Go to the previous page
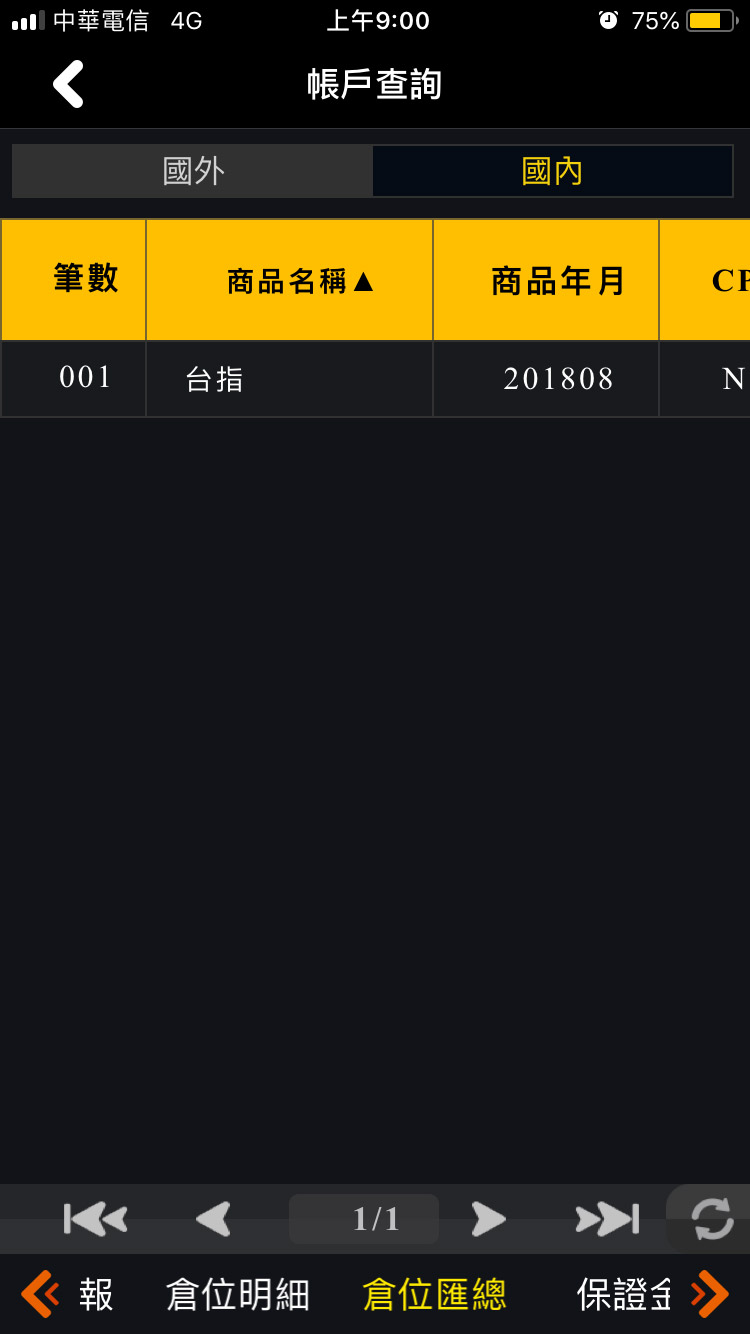750x1334 pixels. (213, 1219)
